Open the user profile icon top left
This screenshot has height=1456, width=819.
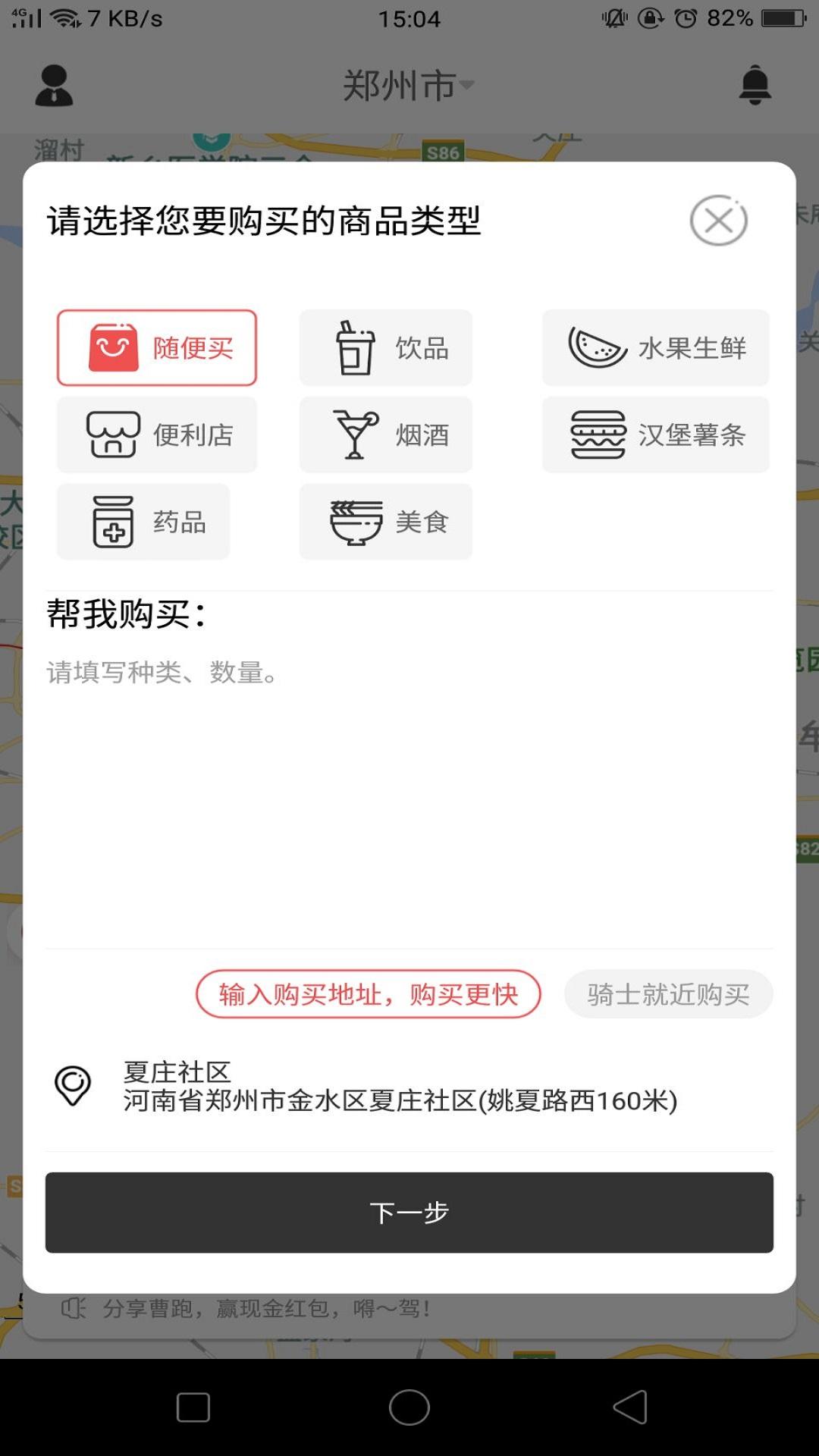[x=53, y=85]
